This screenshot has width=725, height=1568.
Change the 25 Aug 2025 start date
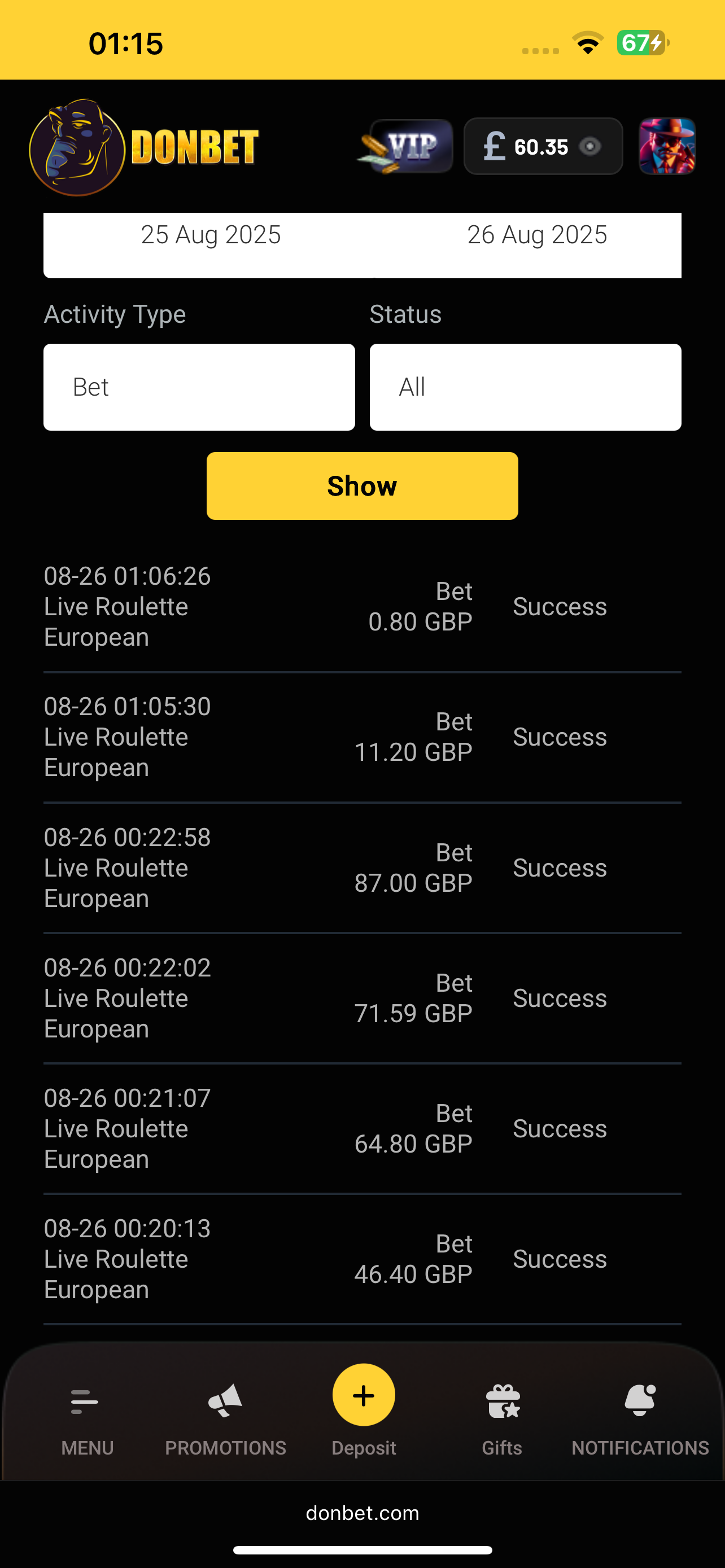coord(211,235)
